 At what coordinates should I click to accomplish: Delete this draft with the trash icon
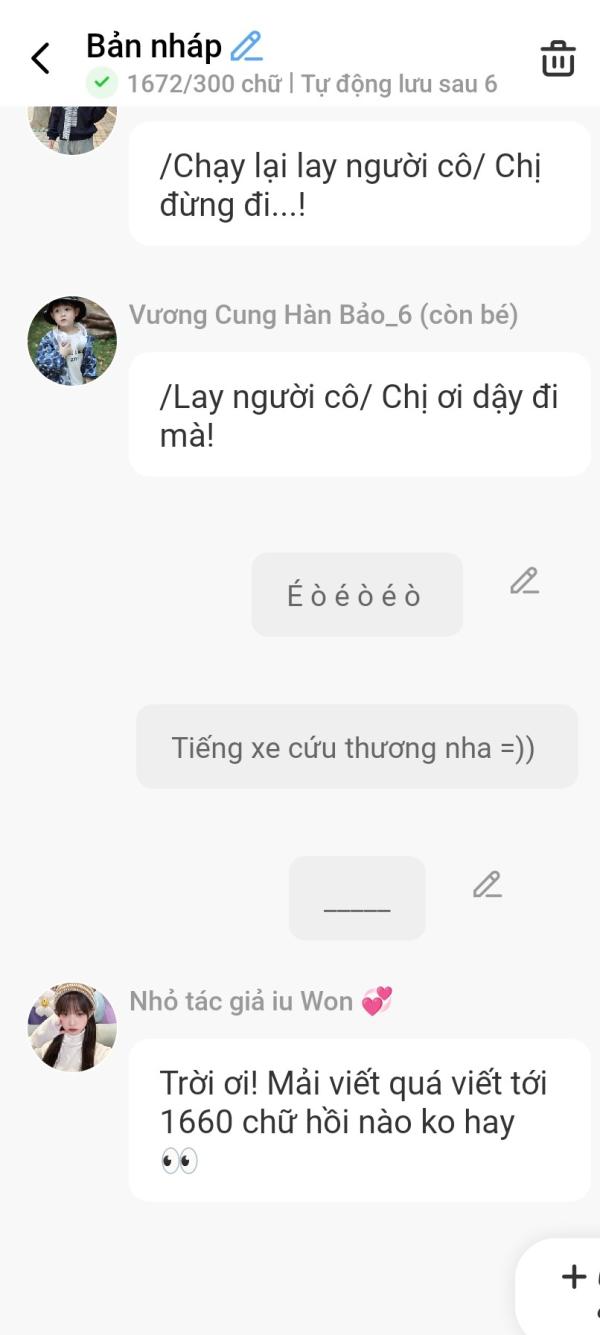click(x=557, y=58)
